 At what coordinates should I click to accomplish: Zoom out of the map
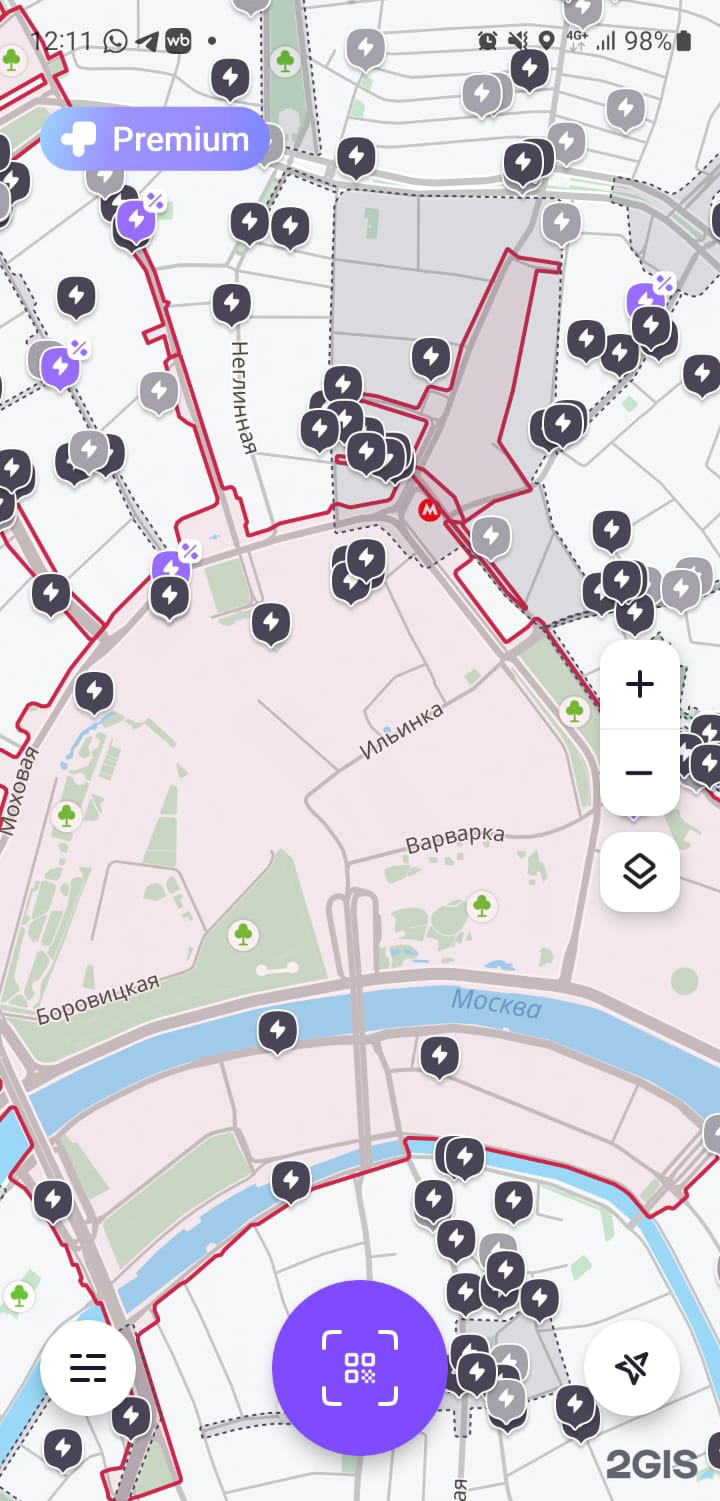pyautogui.click(x=639, y=773)
